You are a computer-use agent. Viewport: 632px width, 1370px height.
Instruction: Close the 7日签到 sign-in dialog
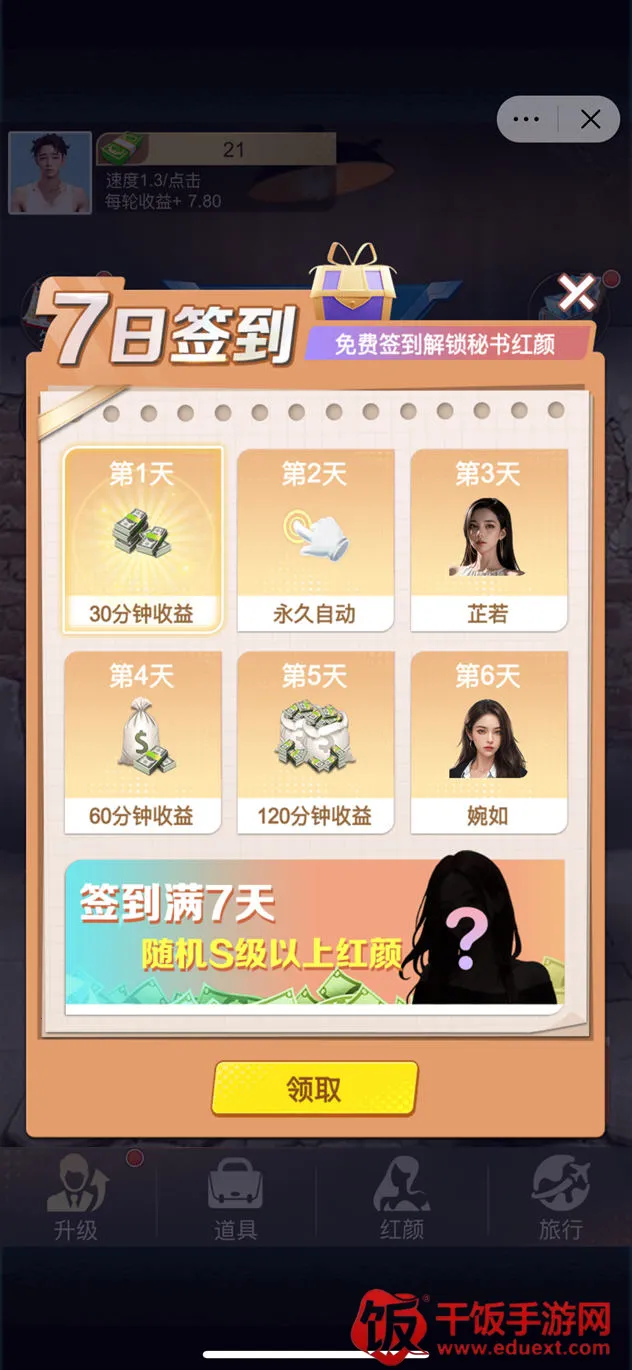point(576,293)
